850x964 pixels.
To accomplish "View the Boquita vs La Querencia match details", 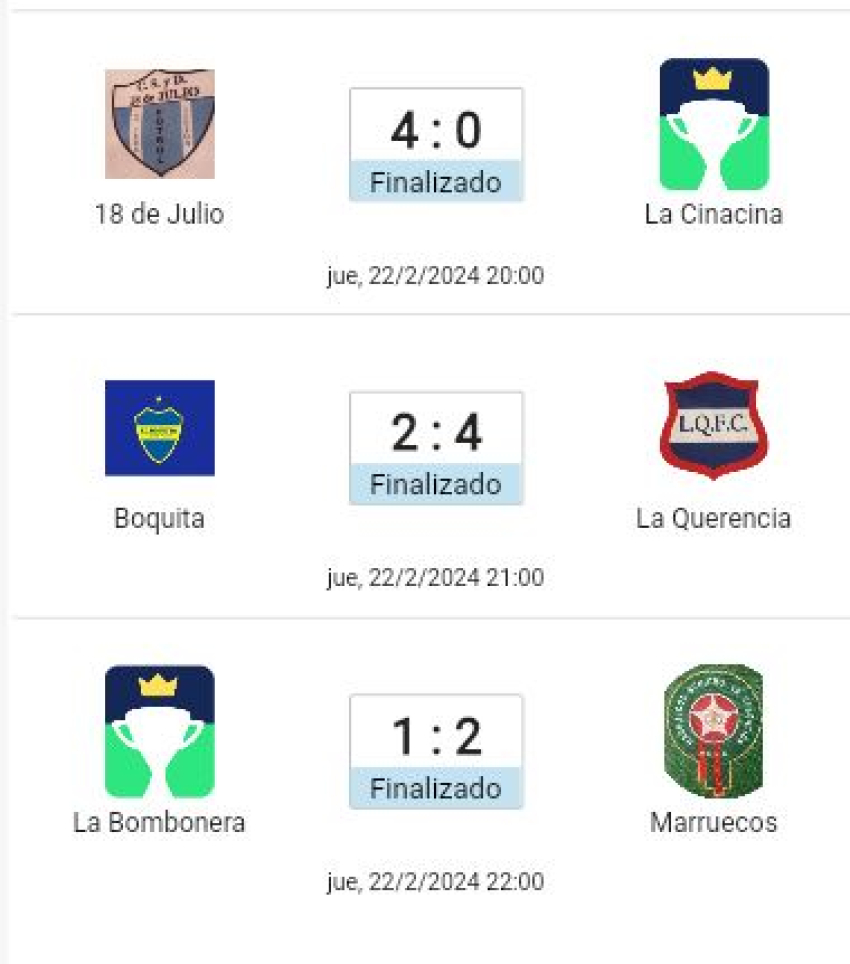I will tap(436, 448).
